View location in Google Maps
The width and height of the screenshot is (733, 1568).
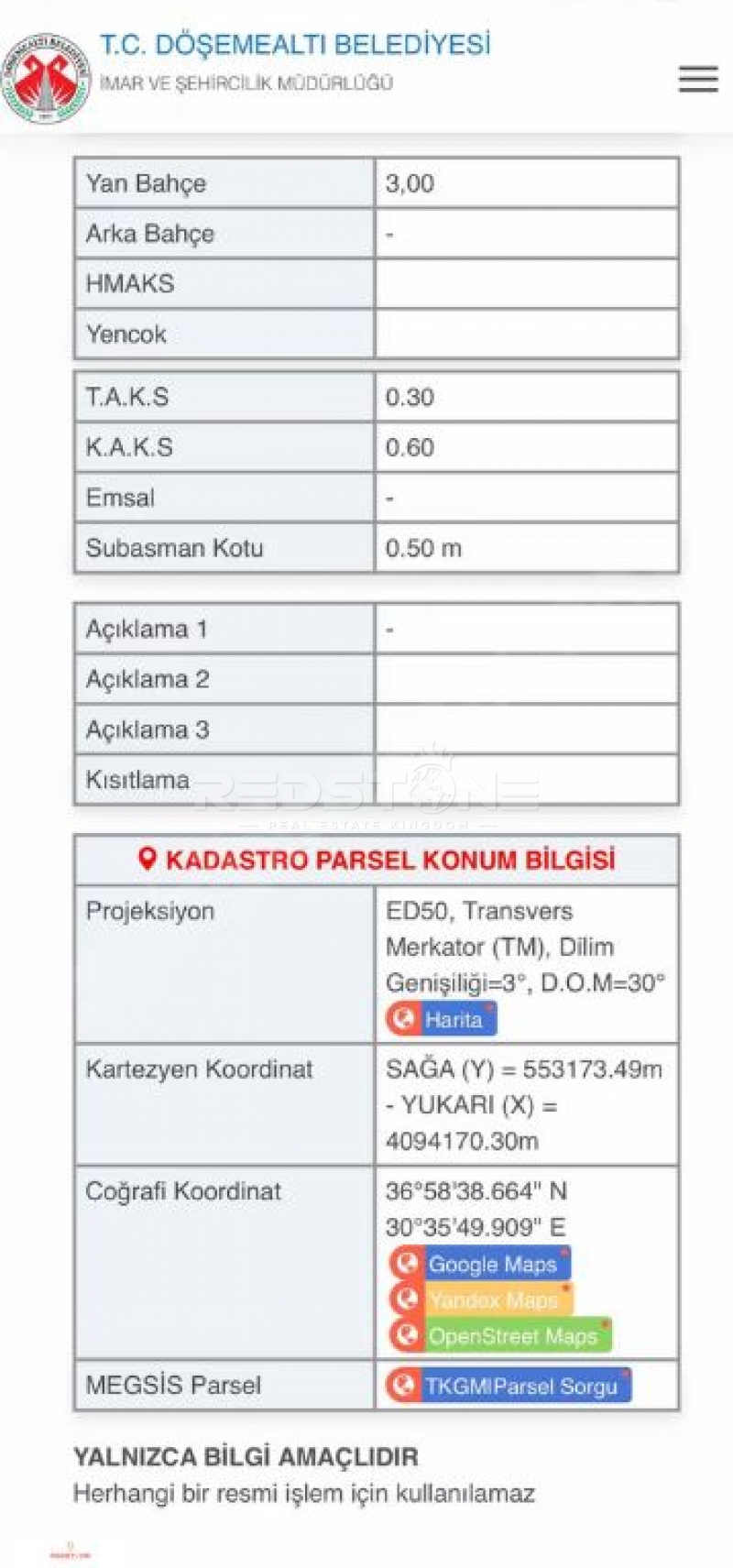[x=479, y=1264]
